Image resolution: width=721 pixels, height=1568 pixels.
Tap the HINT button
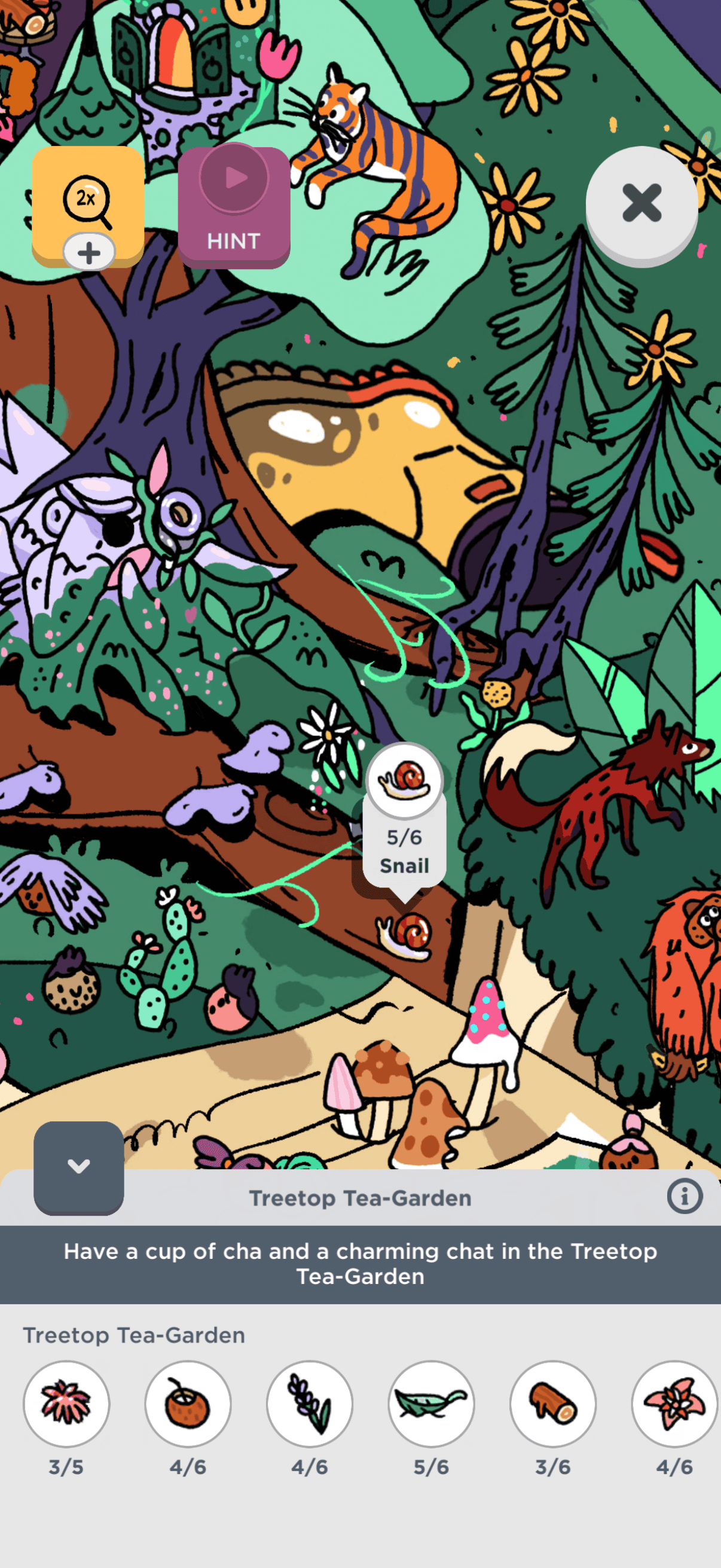click(234, 207)
